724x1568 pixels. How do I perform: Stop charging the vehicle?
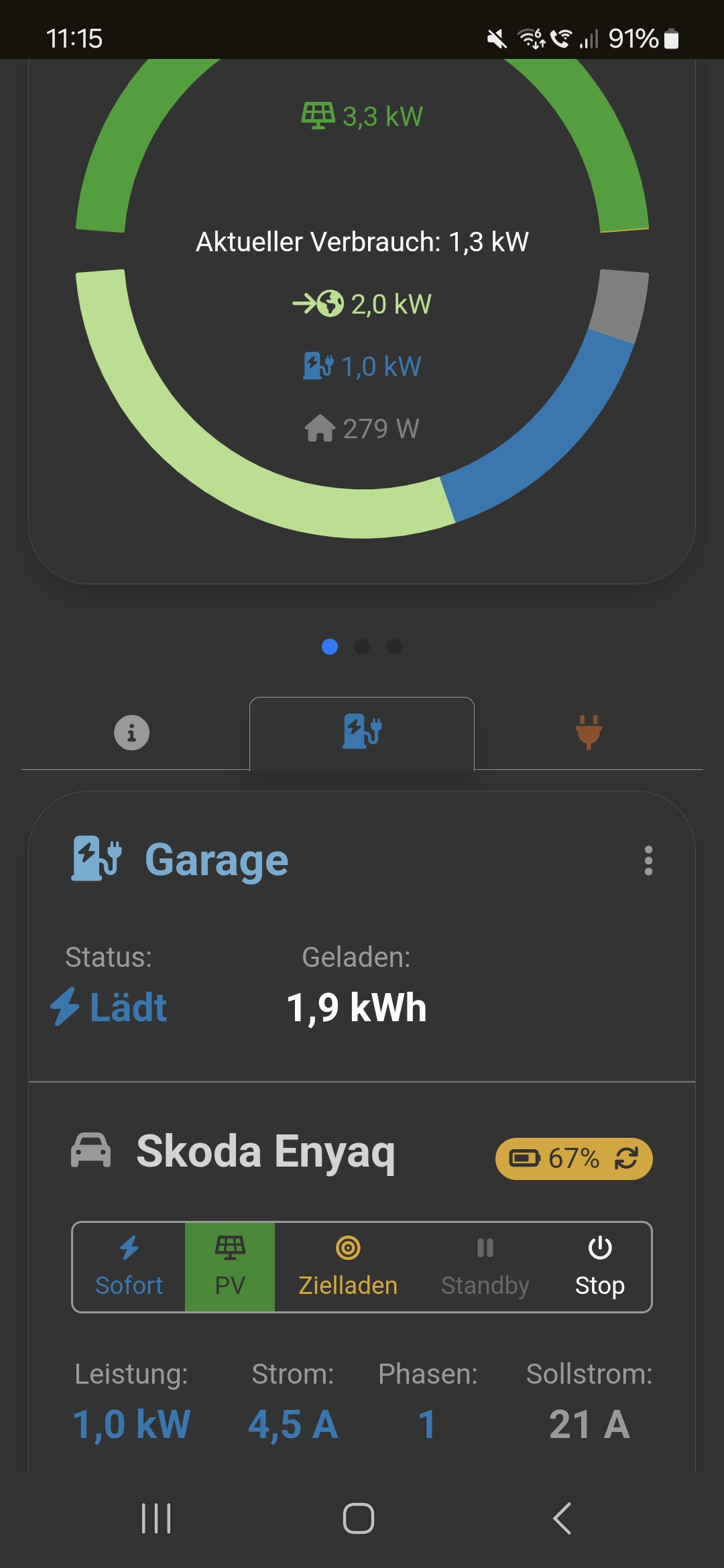coord(600,1267)
